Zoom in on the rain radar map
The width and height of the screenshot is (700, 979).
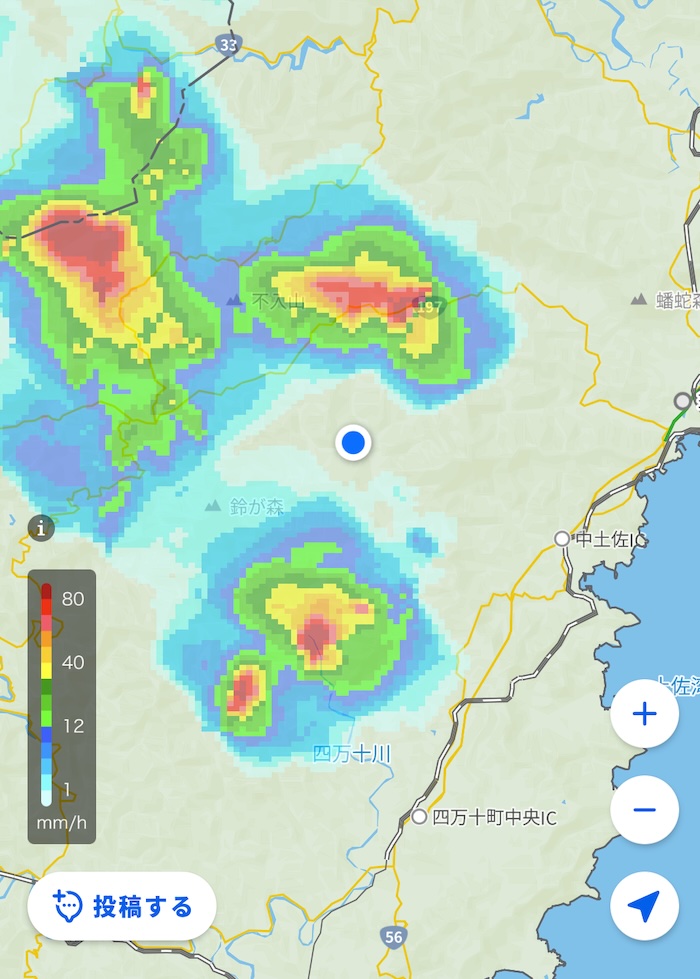point(644,714)
